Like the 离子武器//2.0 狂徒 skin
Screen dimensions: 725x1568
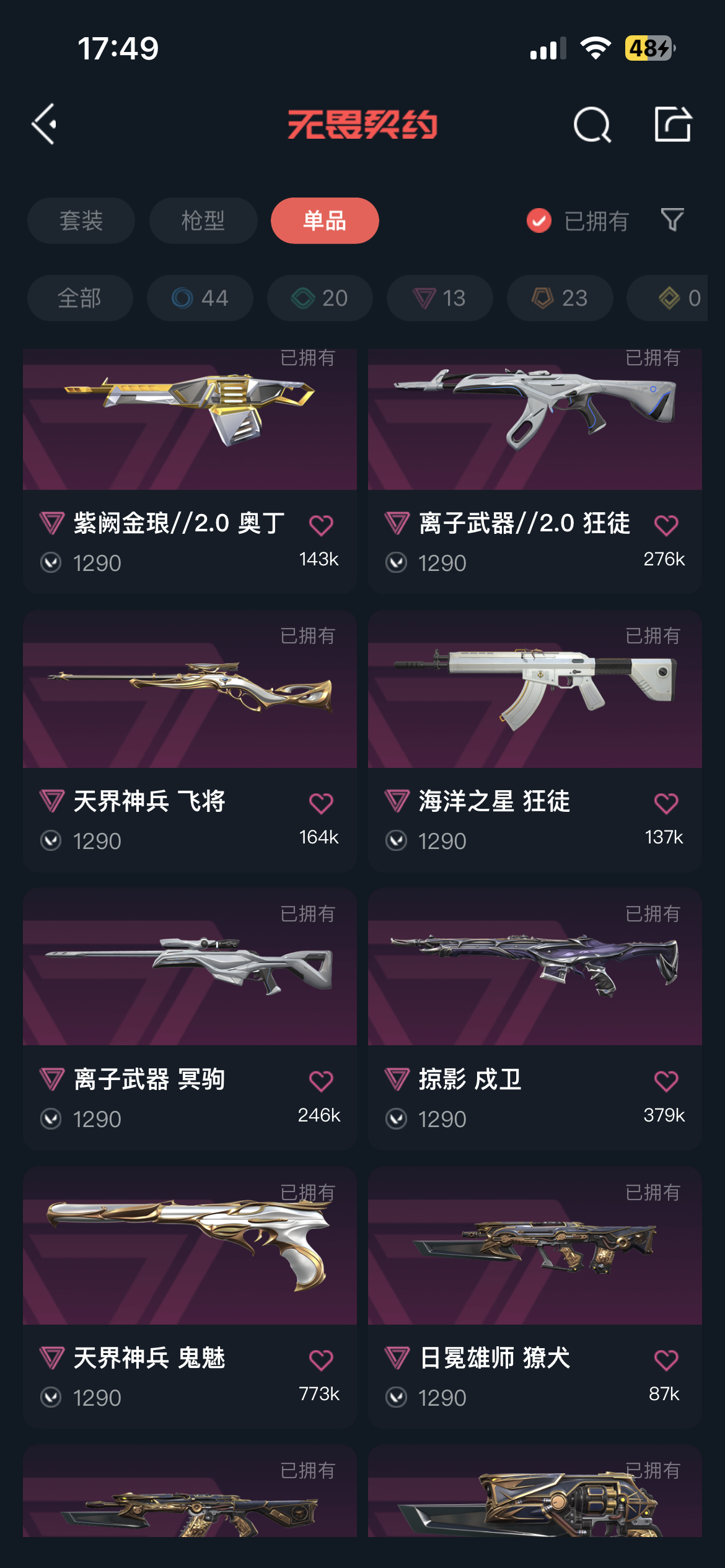pos(666,525)
